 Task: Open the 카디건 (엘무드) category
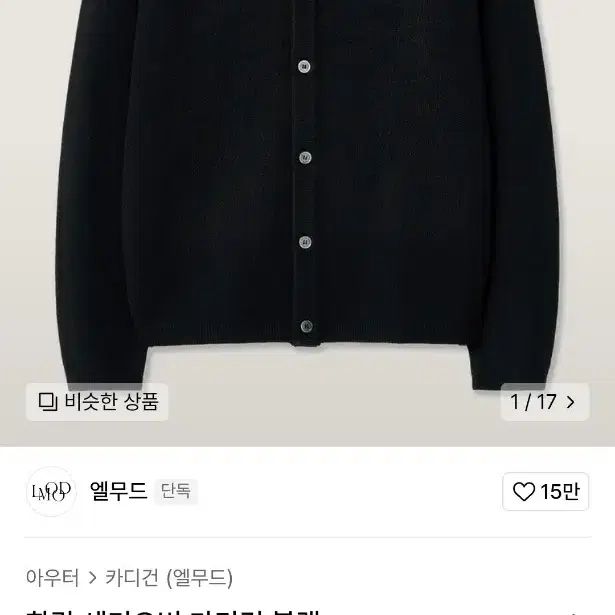point(169,577)
